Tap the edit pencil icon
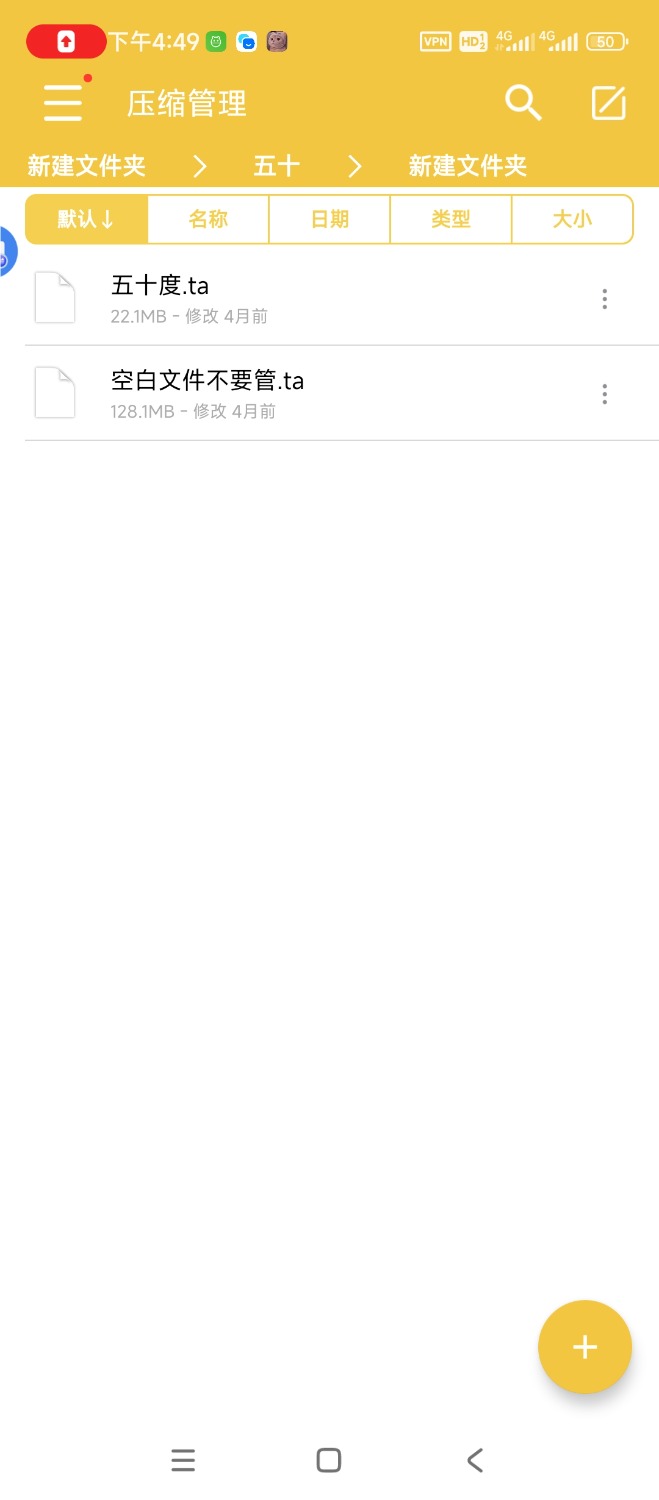 tap(609, 103)
